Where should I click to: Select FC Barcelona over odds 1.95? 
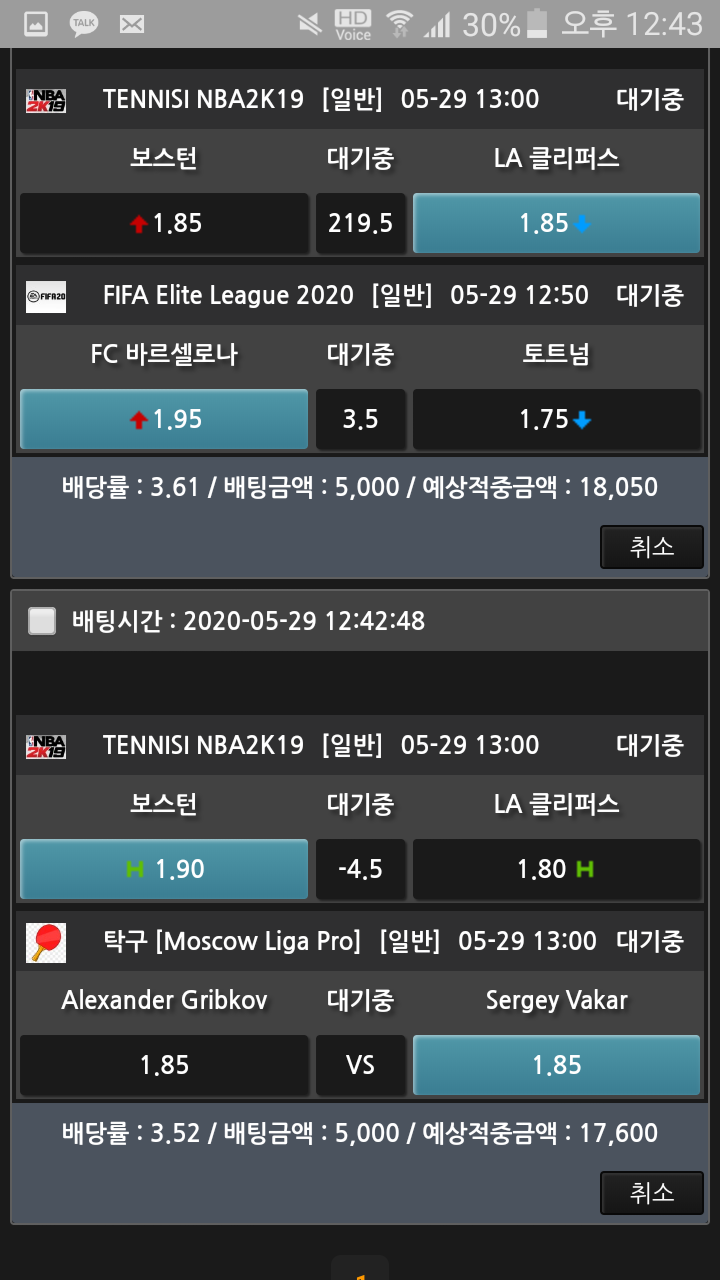tap(164, 419)
